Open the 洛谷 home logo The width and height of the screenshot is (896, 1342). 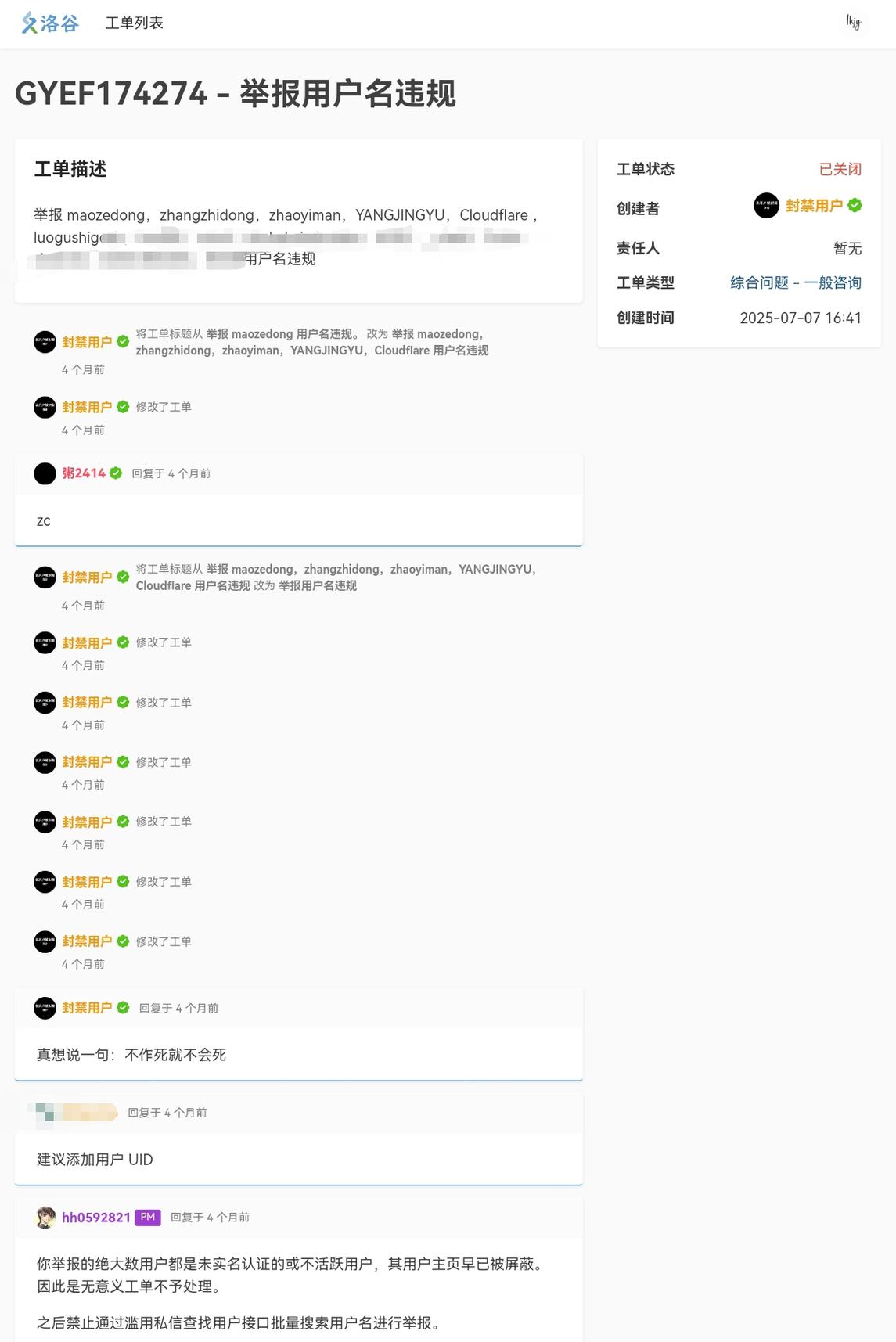(50, 23)
